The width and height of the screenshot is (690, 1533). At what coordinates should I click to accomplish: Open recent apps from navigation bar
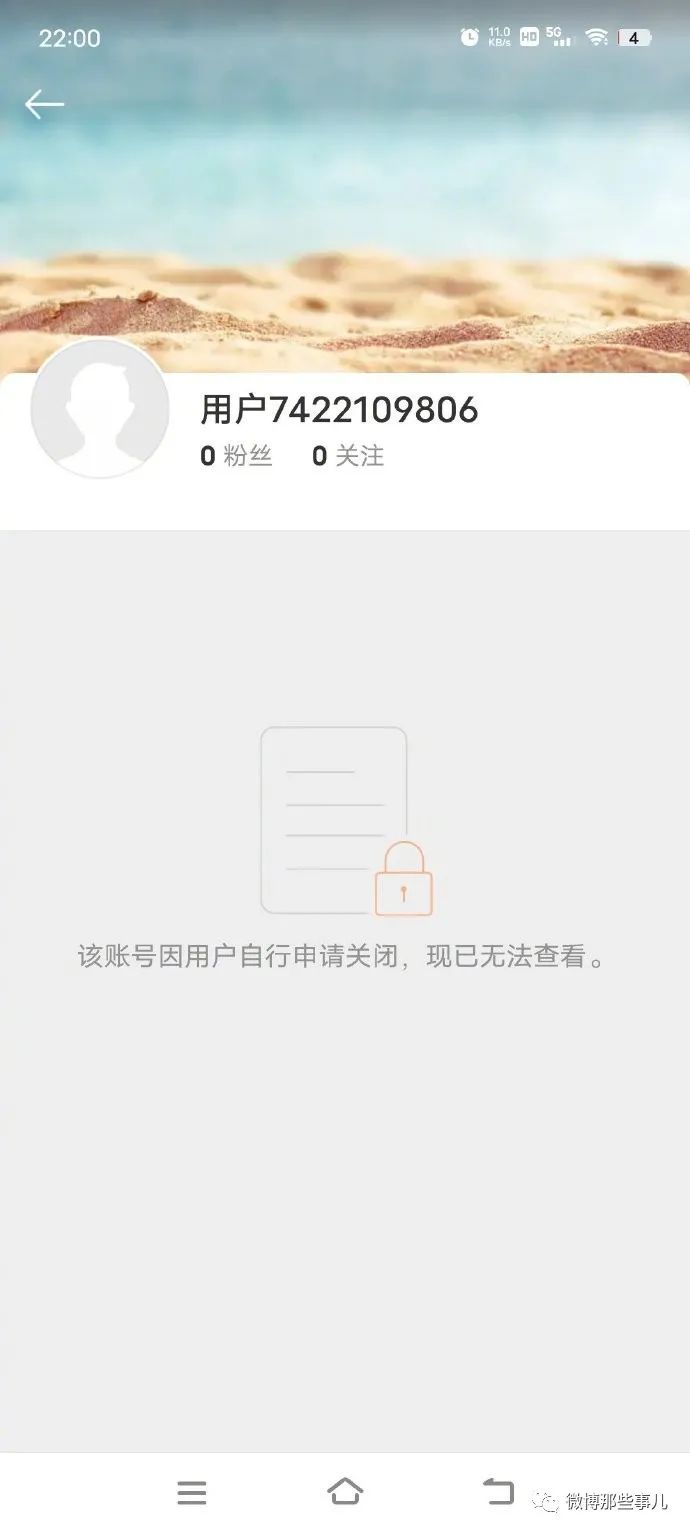(x=192, y=1493)
